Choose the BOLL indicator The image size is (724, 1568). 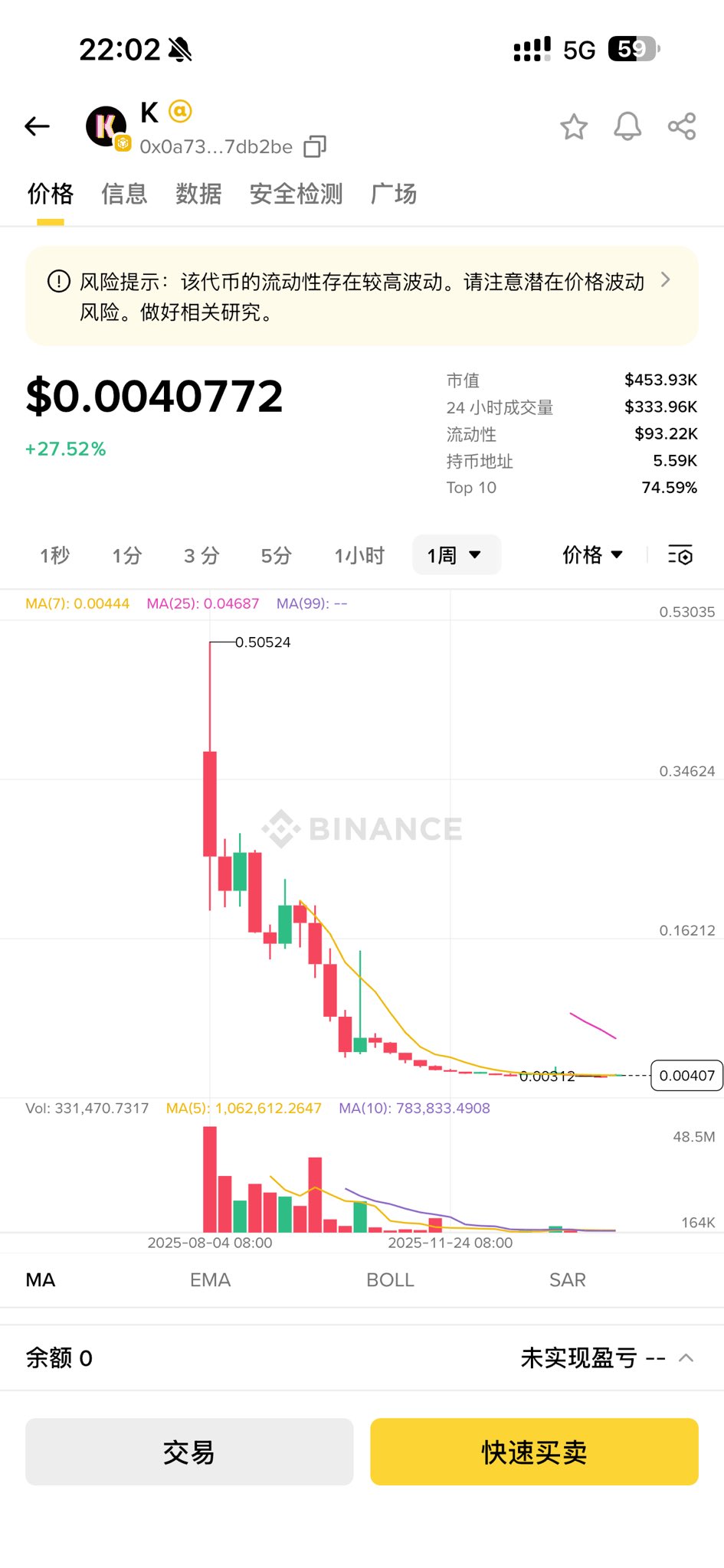pyautogui.click(x=390, y=1280)
